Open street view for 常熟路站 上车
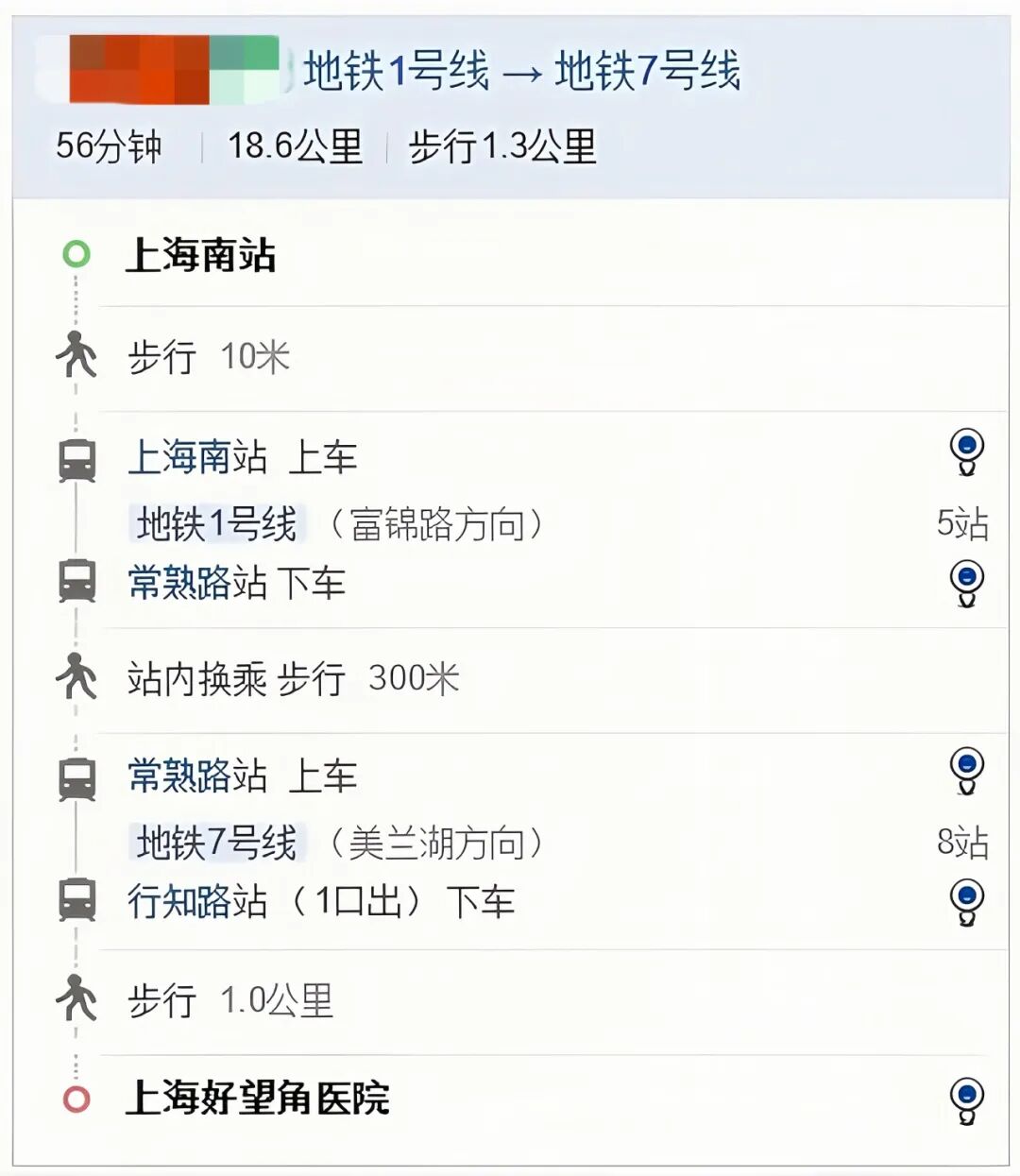 point(966,770)
